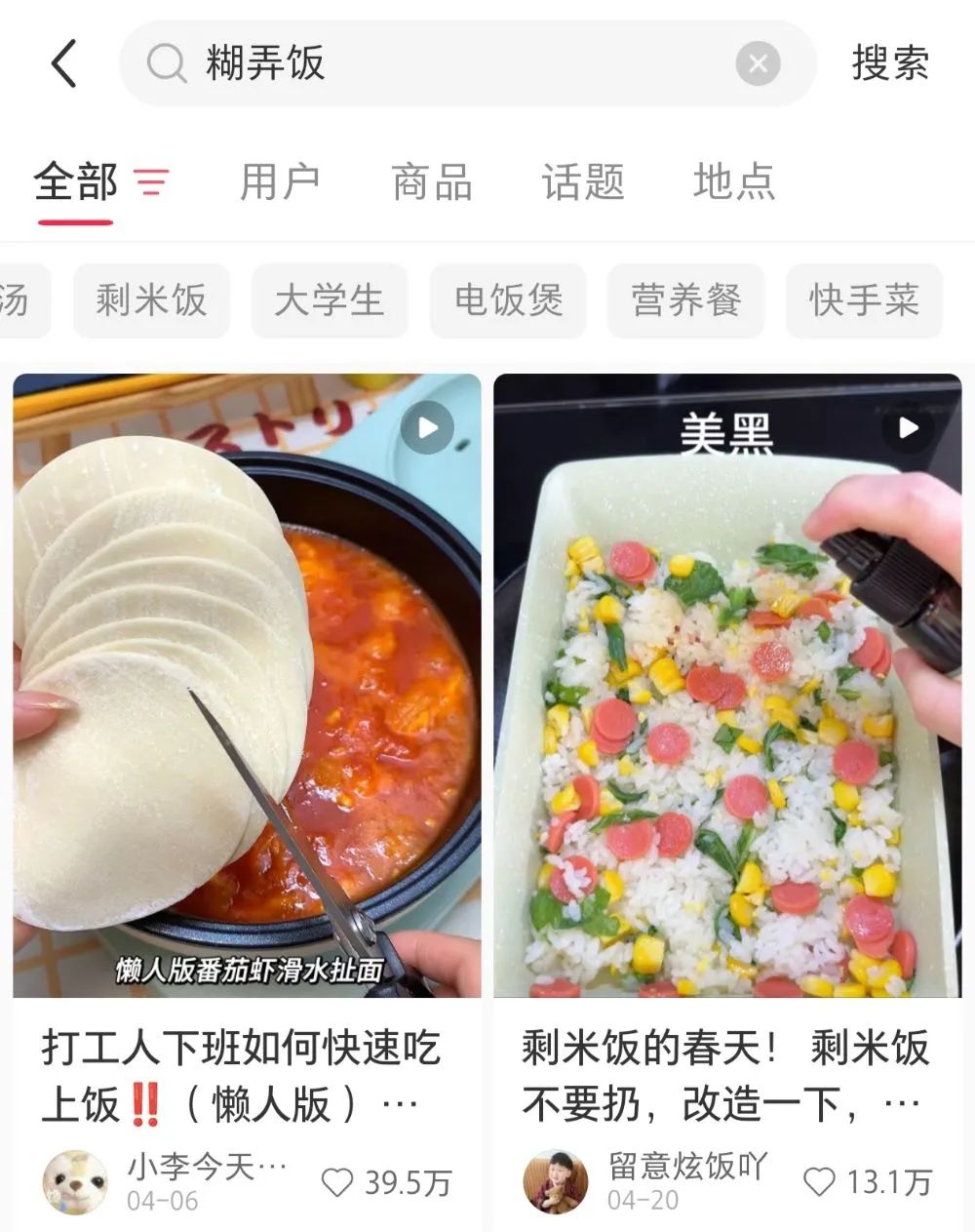Select the 快手菜 chip
This screenshot has width=975, height=1232.
click(x=864, y=300)
